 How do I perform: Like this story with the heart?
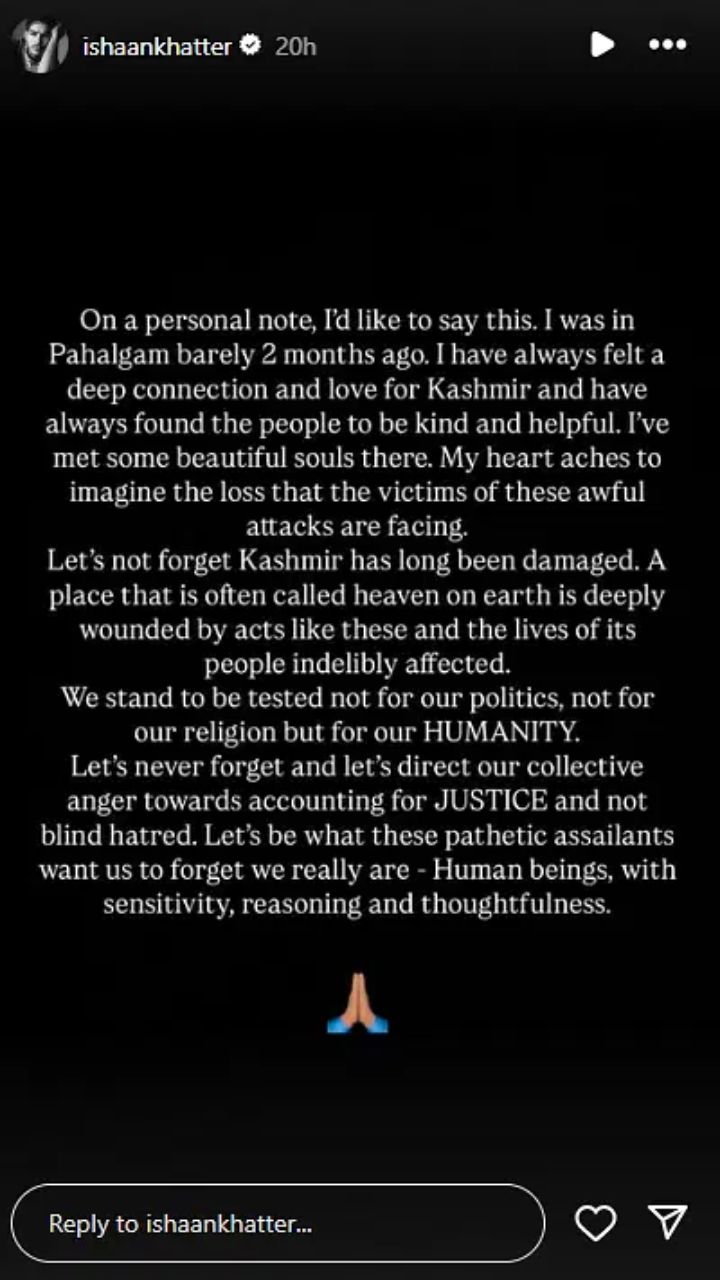[x=596, y=1223]
